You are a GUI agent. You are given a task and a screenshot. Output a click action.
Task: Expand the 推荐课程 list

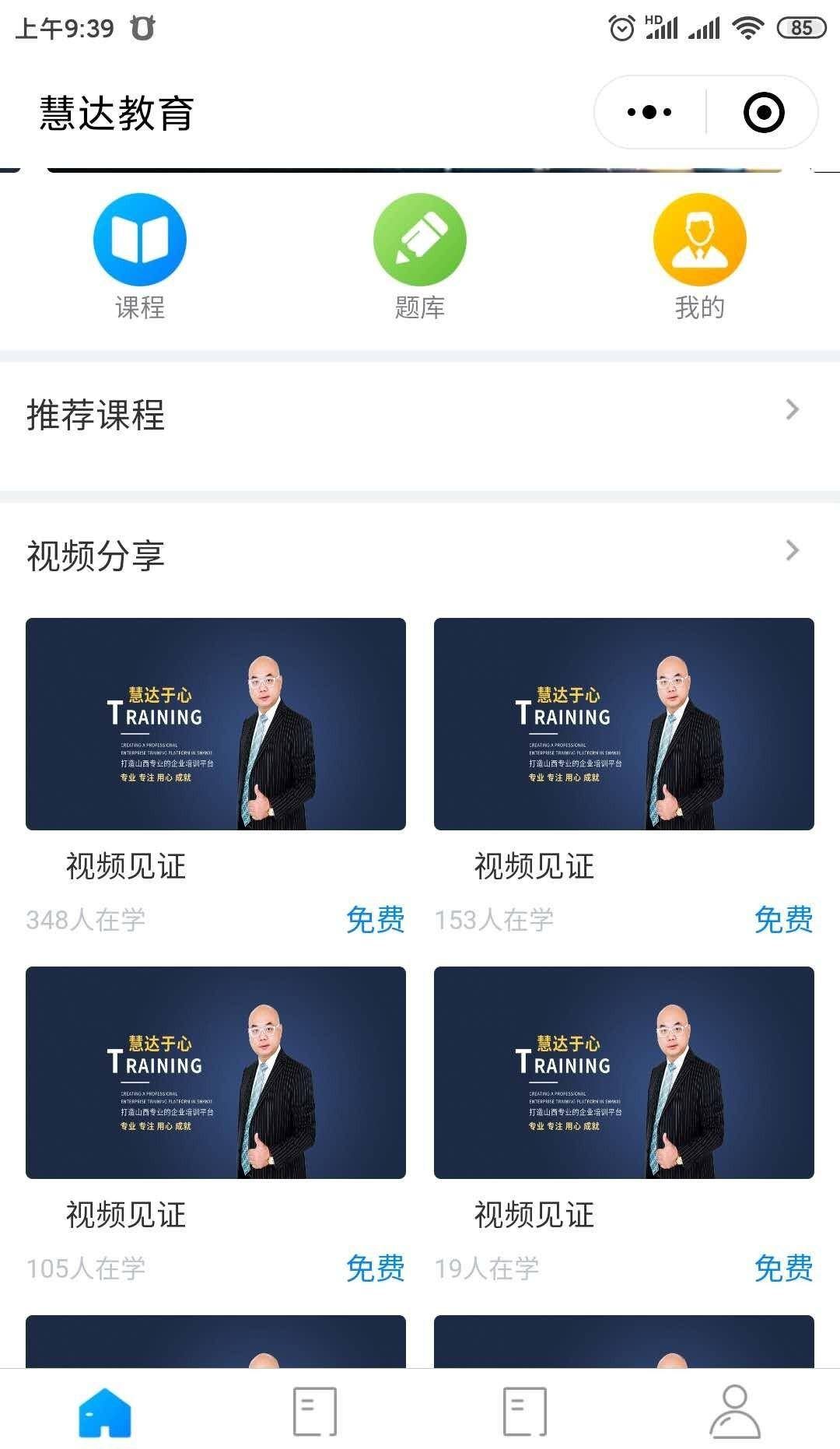pos(792,410)
